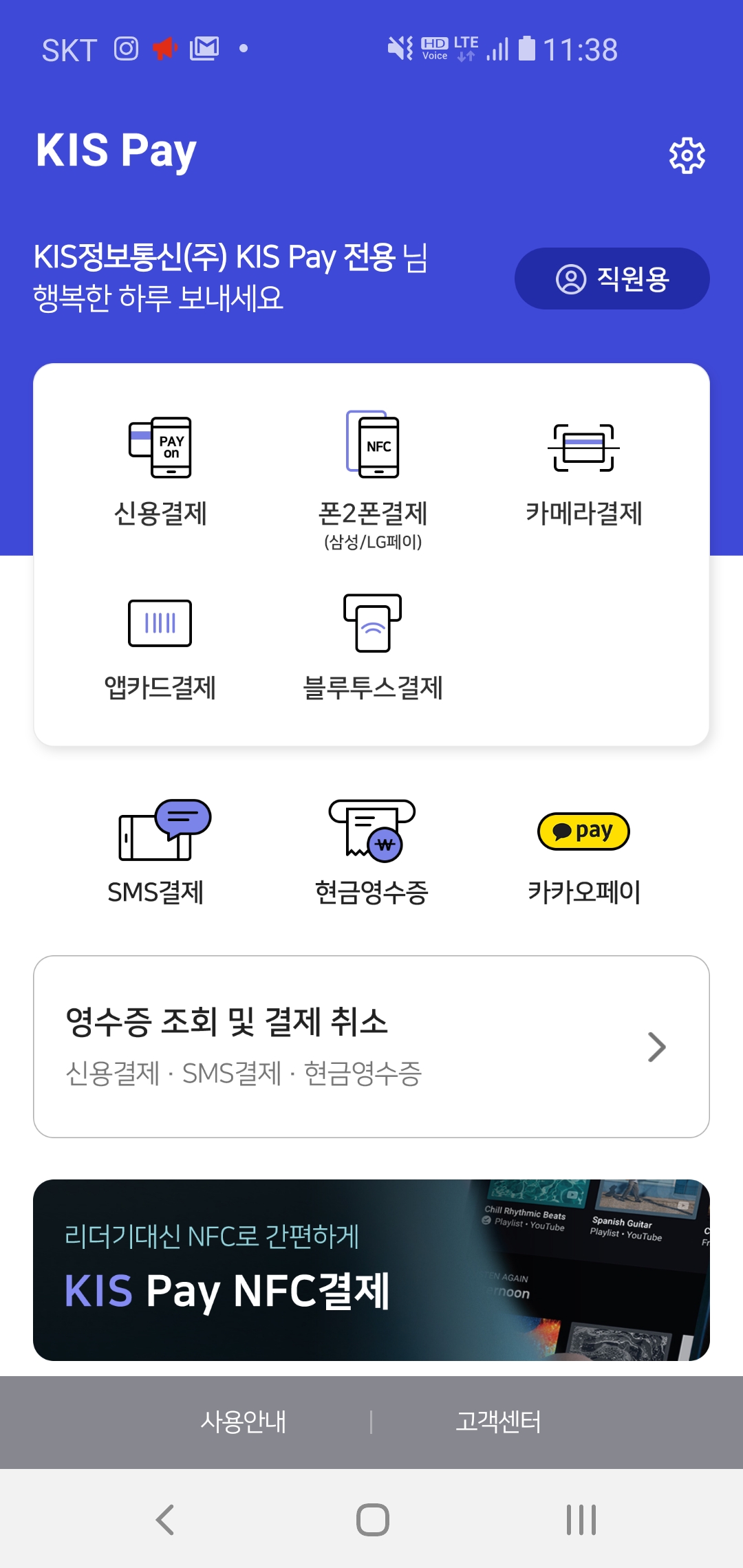
Task: Open 사용안내 guide
Action: (x=244, y=1422)
